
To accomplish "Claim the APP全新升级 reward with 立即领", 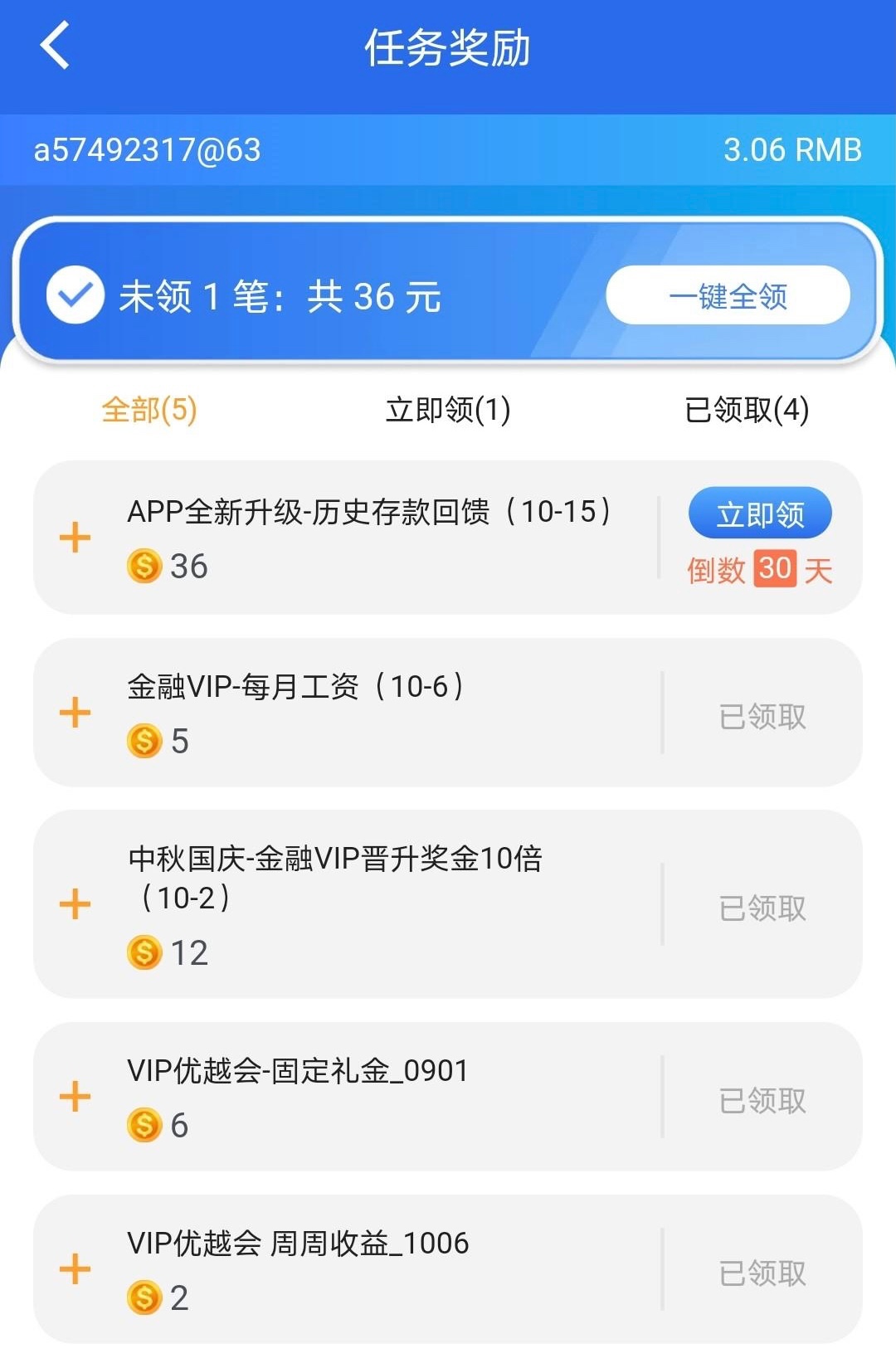I will (759, 514).
